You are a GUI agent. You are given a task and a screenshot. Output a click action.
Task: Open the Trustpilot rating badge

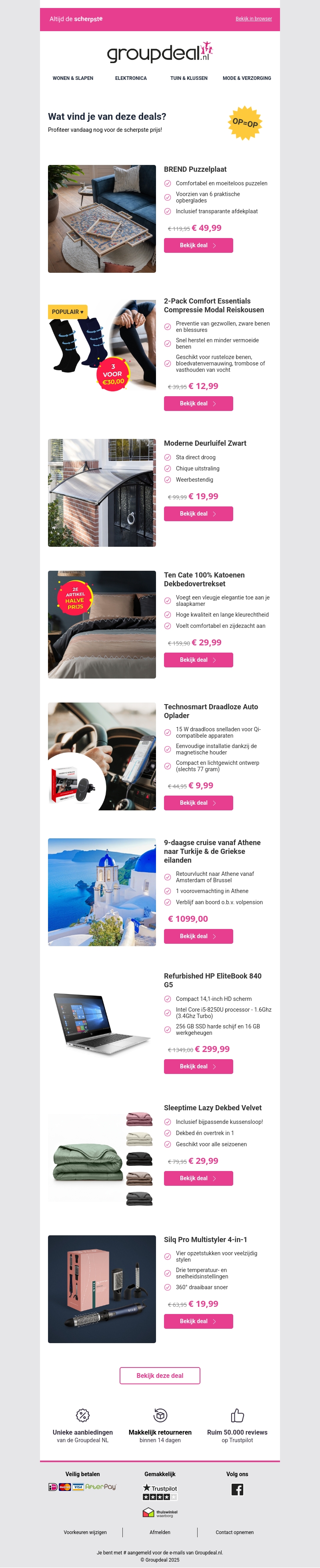click(x=160, y=1492)
